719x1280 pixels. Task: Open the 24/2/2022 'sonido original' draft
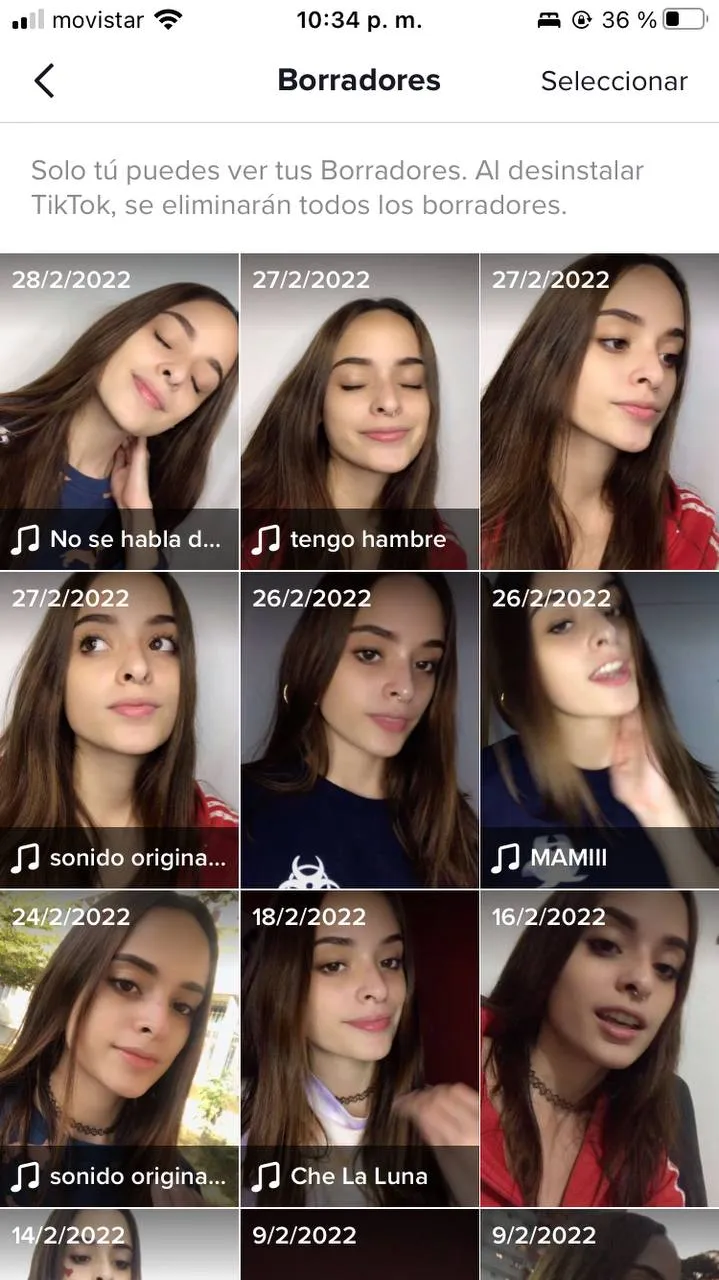click(119, 1049)
